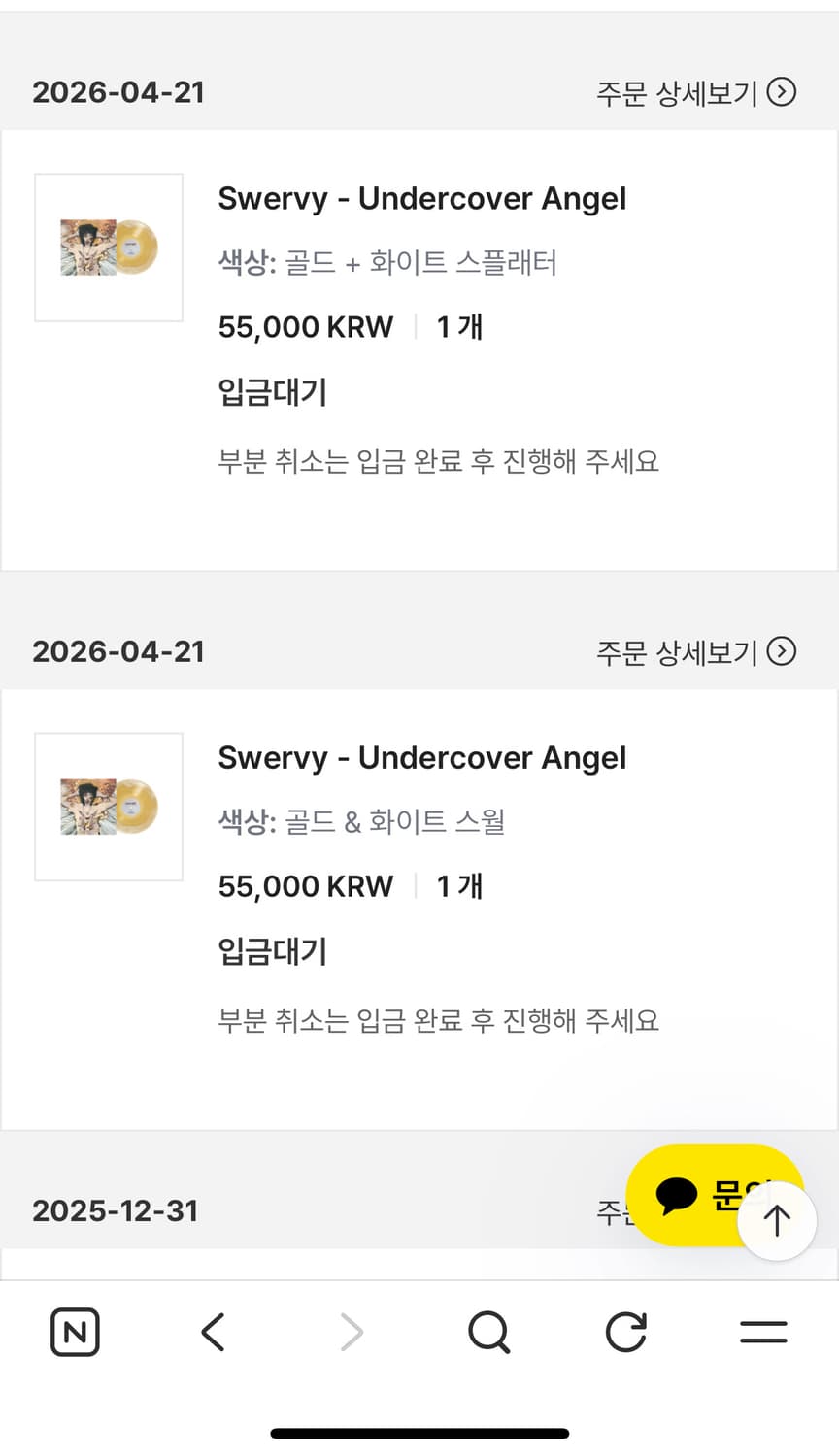839x1456 pixels.
Task: Tap the 55,000 KRW price on first order
Action: point(306,327)
